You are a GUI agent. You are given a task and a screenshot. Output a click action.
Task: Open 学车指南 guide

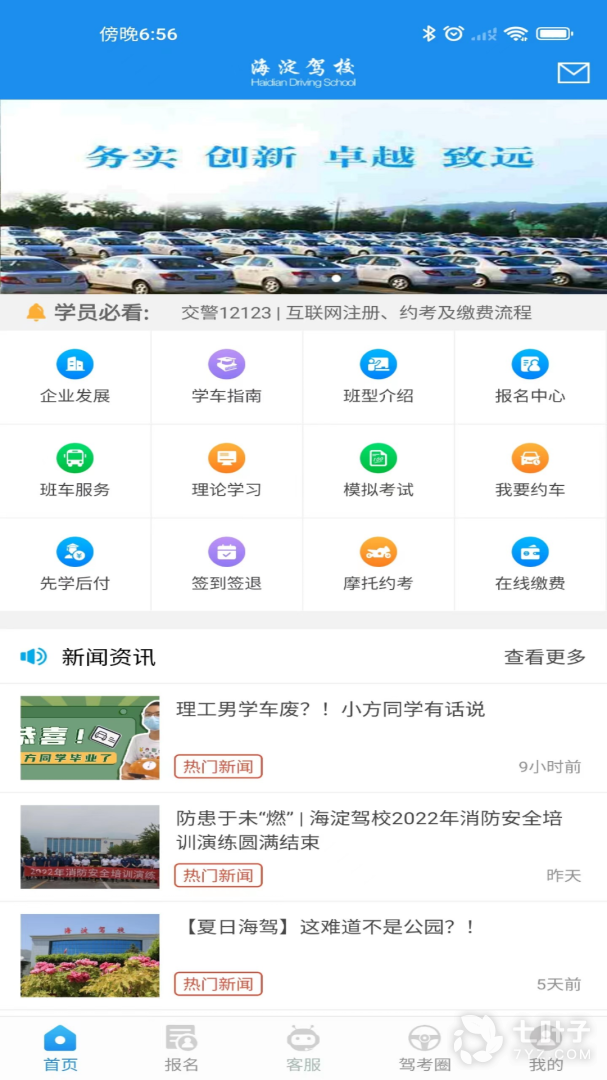[227, 377]
